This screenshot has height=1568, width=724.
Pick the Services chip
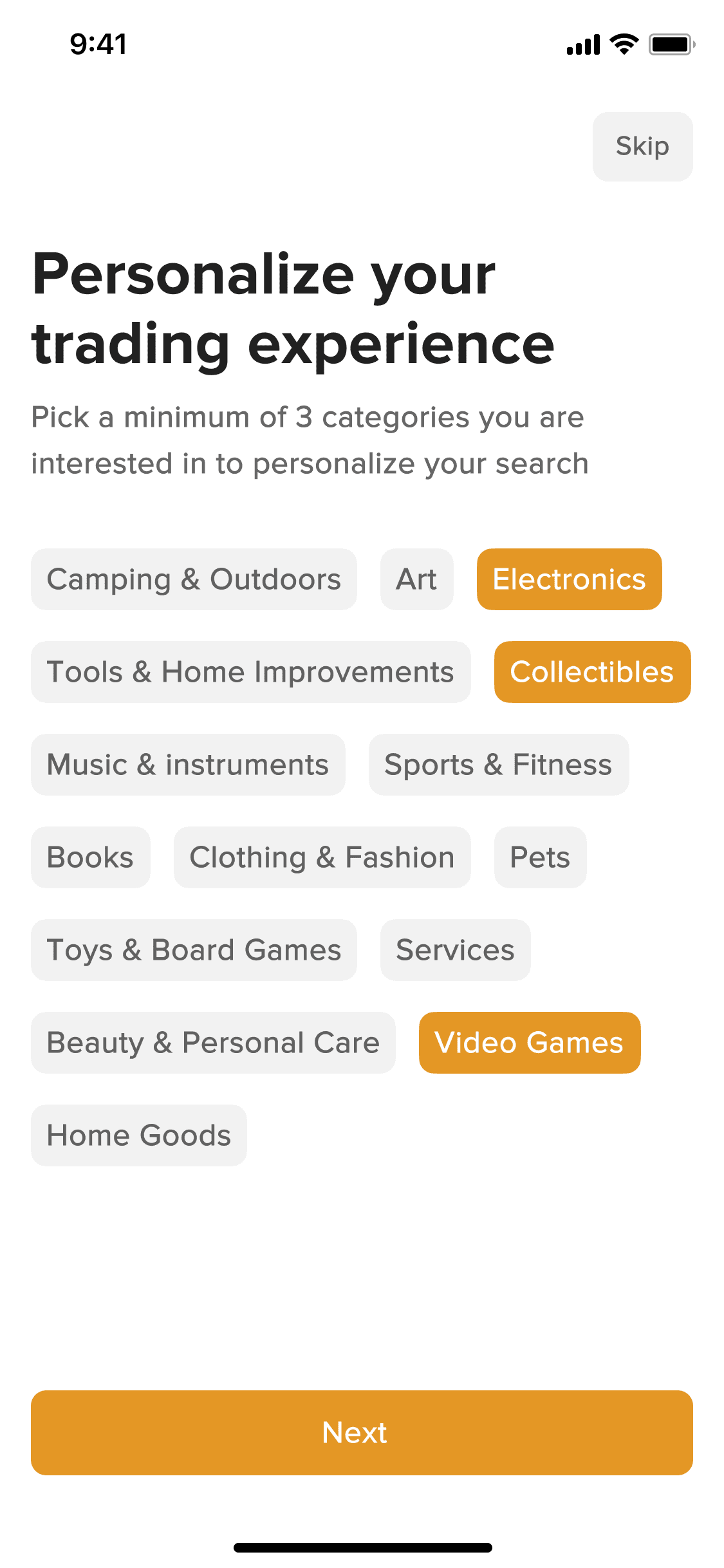455,950
